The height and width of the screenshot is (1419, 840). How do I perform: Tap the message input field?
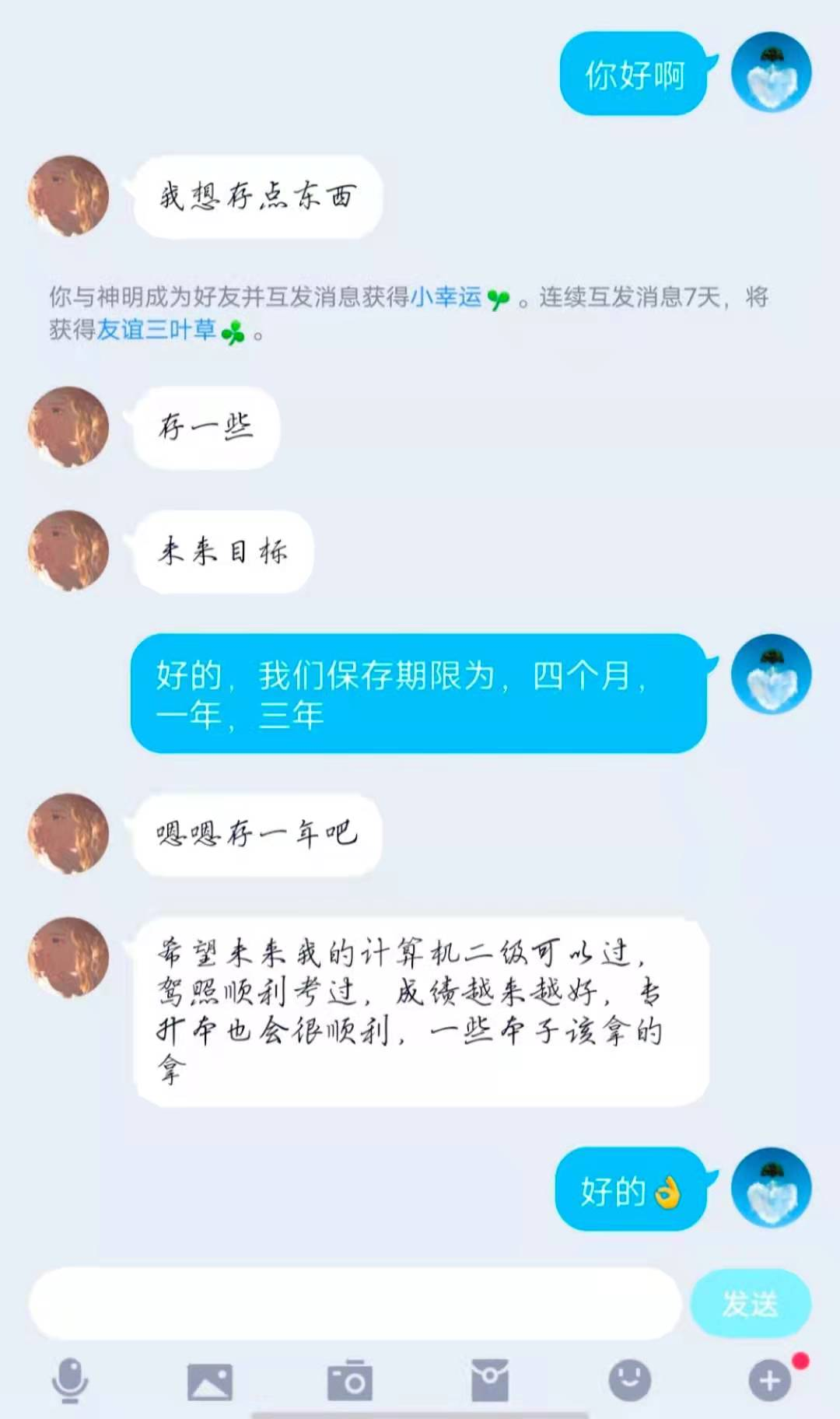pos(355,1304)
